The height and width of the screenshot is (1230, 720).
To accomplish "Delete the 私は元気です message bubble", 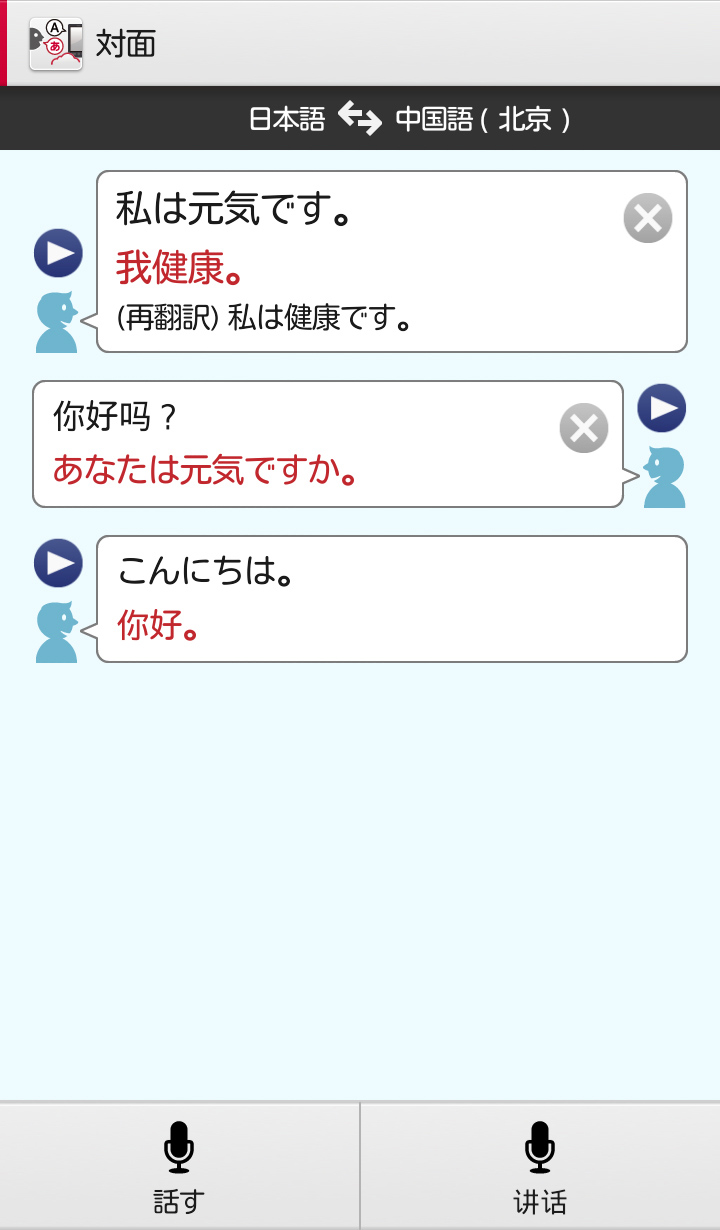I will coord(647,218).
